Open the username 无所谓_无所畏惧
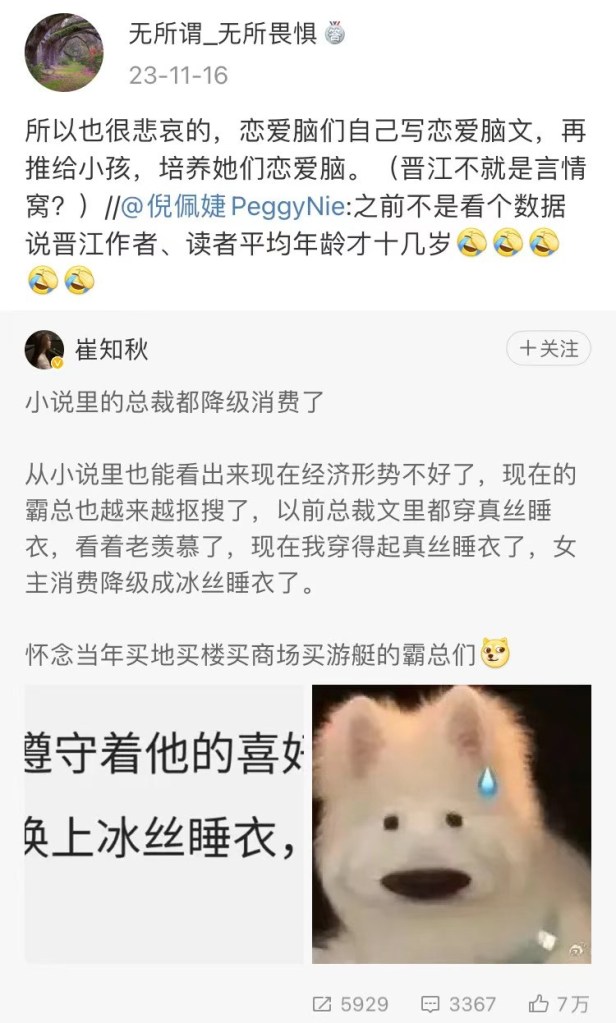This screenshot has height=1023, width=616. click(222, 34)
